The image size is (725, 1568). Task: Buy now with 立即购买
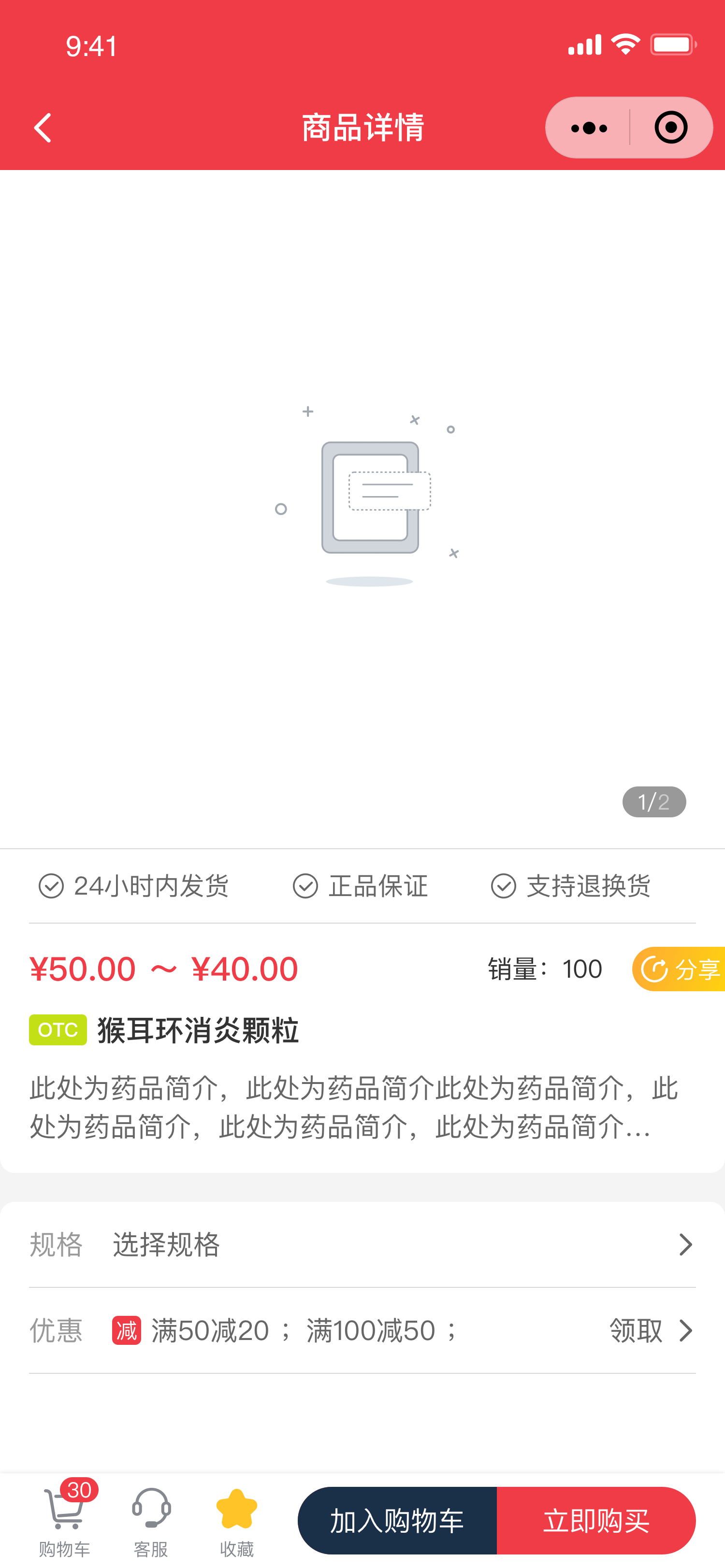coord(596,1521)
